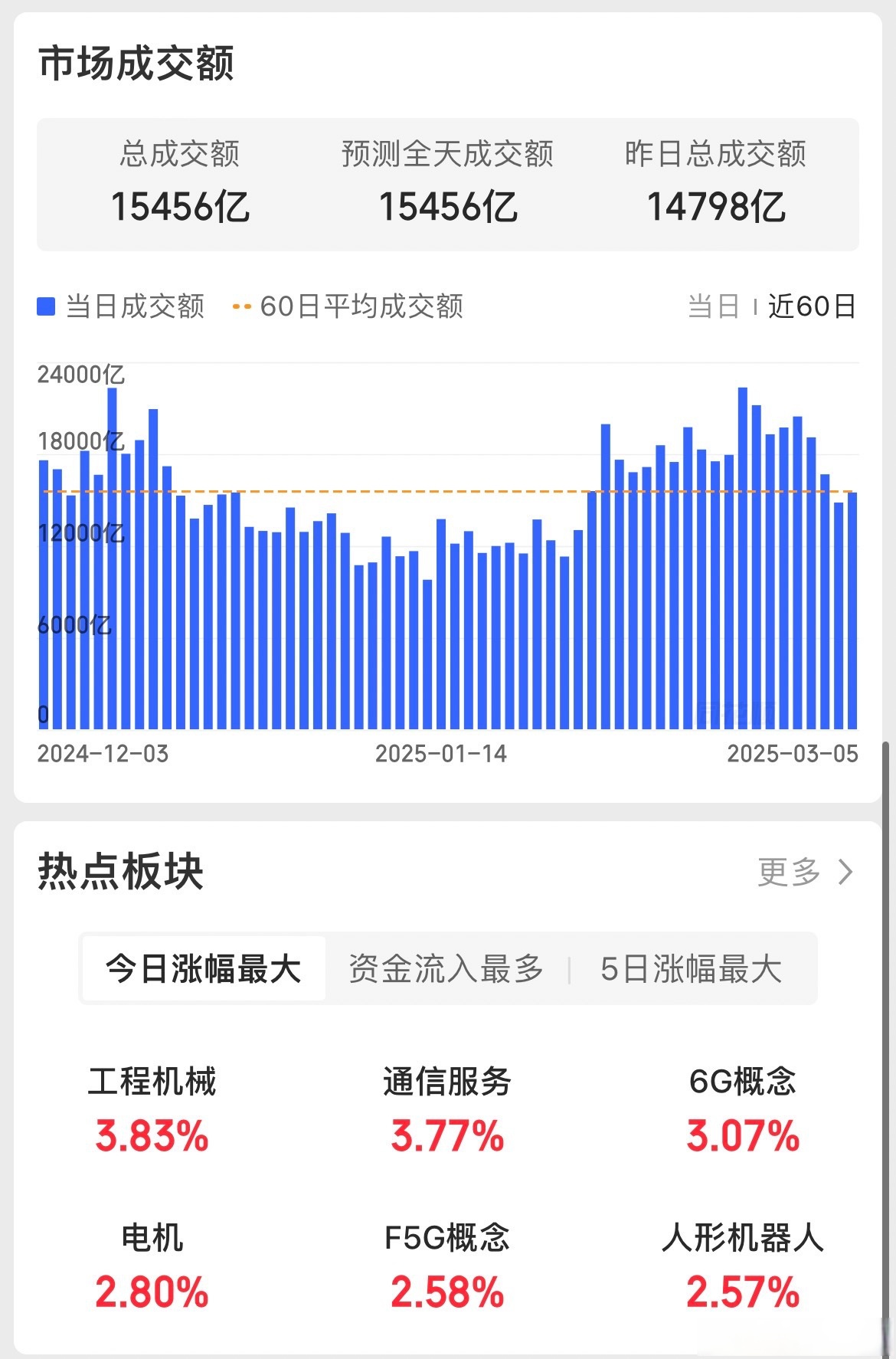
Task: Select the 2025-03-05 date label on the chart
Action: pyautogui.click(x=793, y=754)
